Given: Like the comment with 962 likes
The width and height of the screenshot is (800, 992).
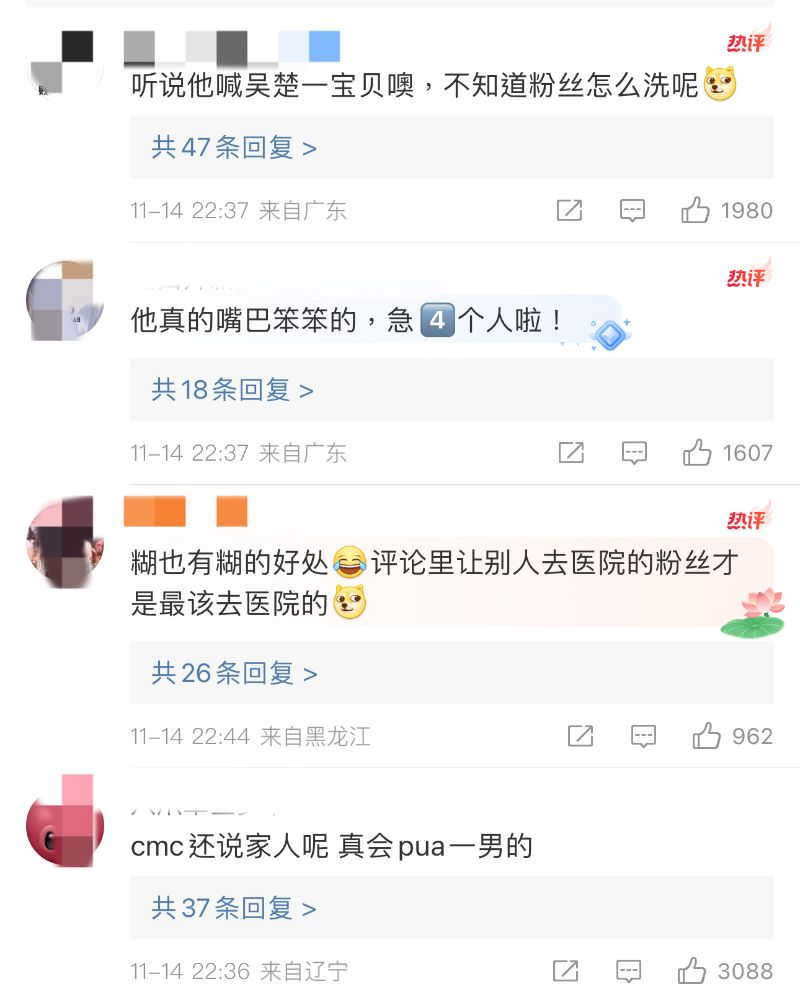Looking at the screenshot, I should coord(707,737).
